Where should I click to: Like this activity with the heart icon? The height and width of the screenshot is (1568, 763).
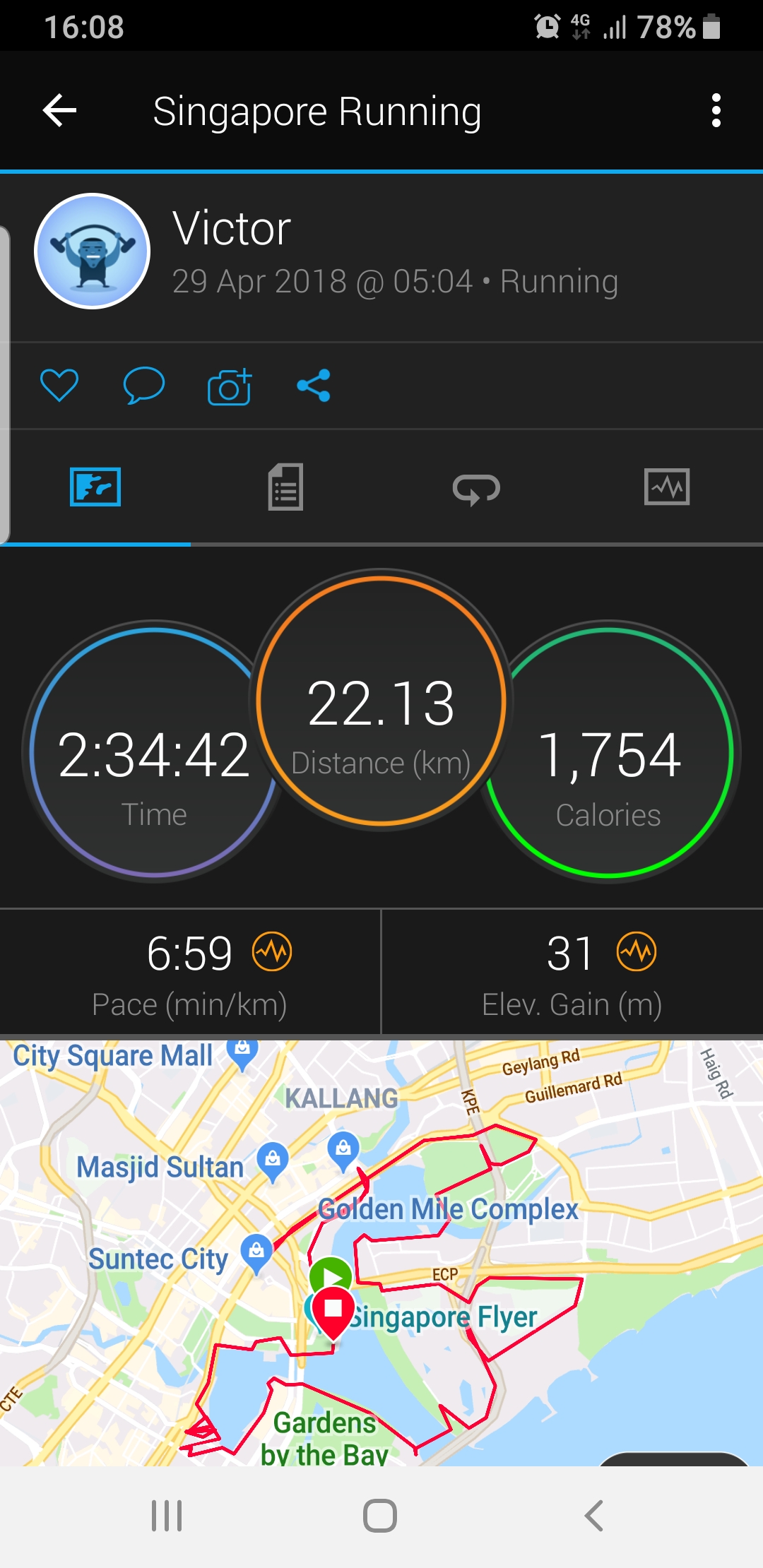[x=59, y=386]
